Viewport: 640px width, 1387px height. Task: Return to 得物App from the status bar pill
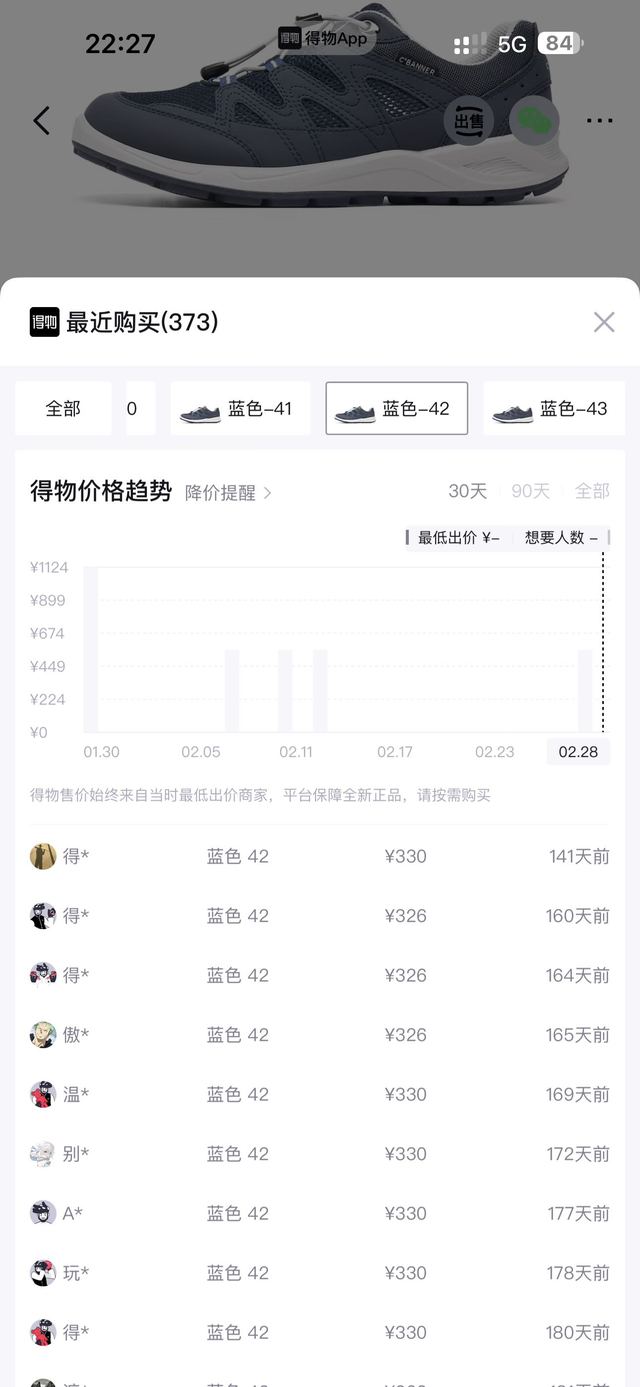click(x=326, y=39)
